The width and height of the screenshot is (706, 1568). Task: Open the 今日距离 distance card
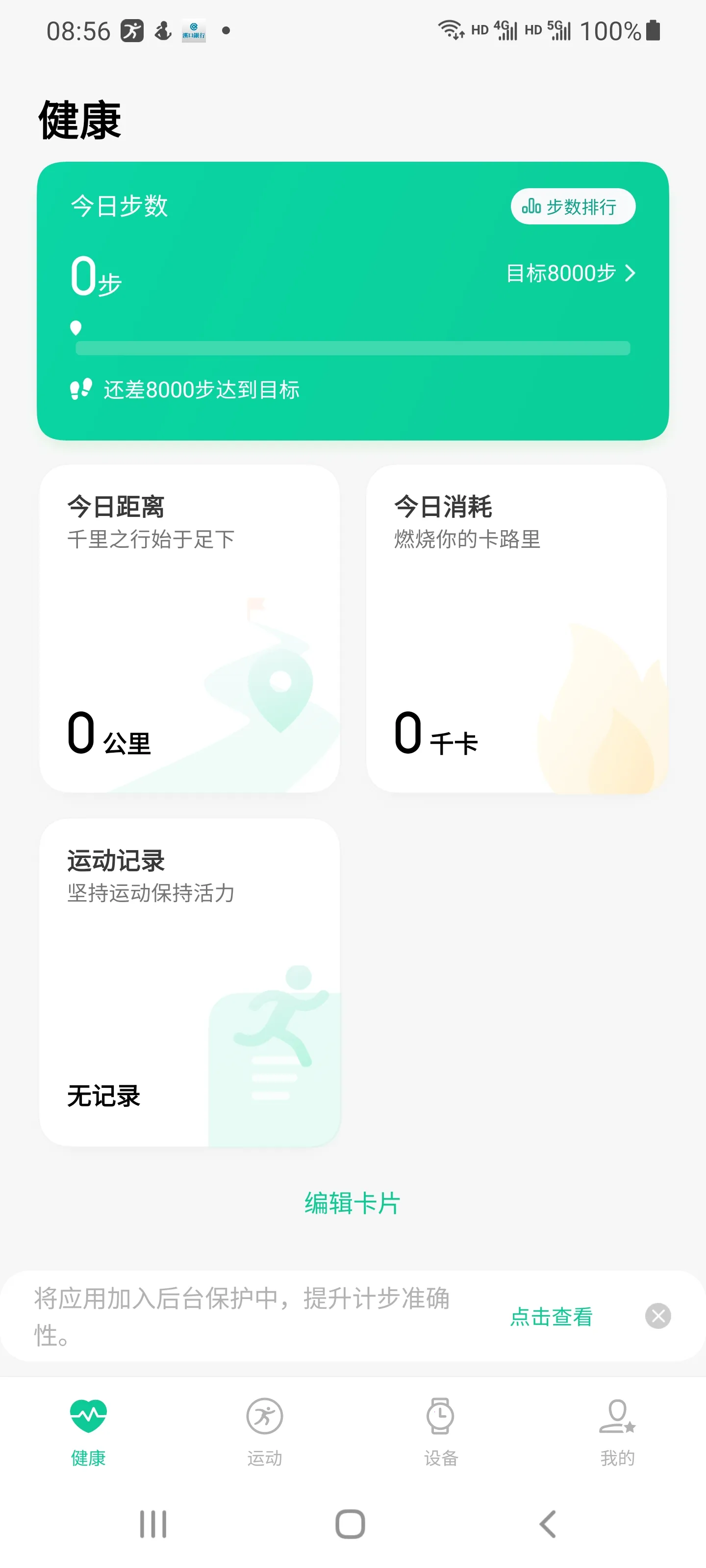pyautogui.click(x=189, y=628)
